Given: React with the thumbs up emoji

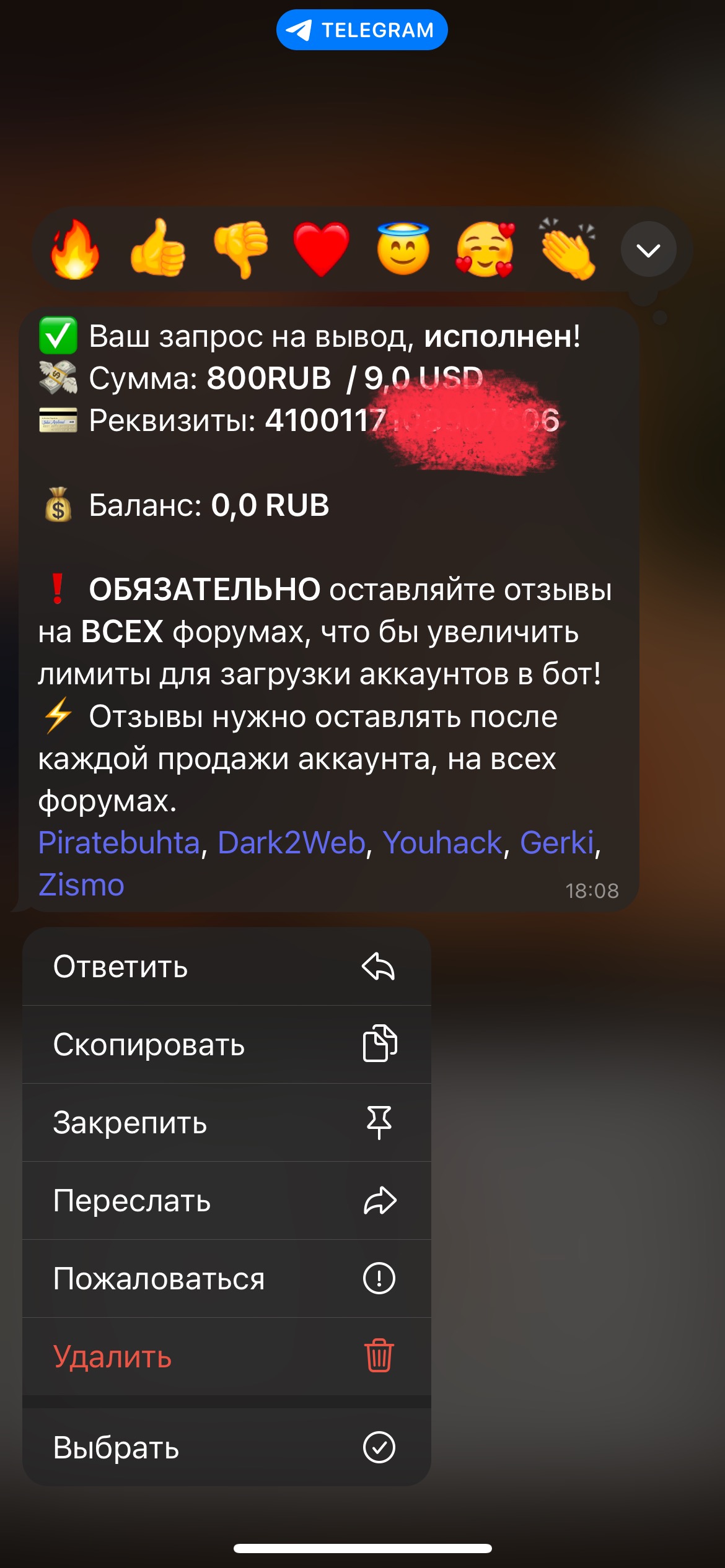Looking at the screenshot, I should tap(157, 250).
